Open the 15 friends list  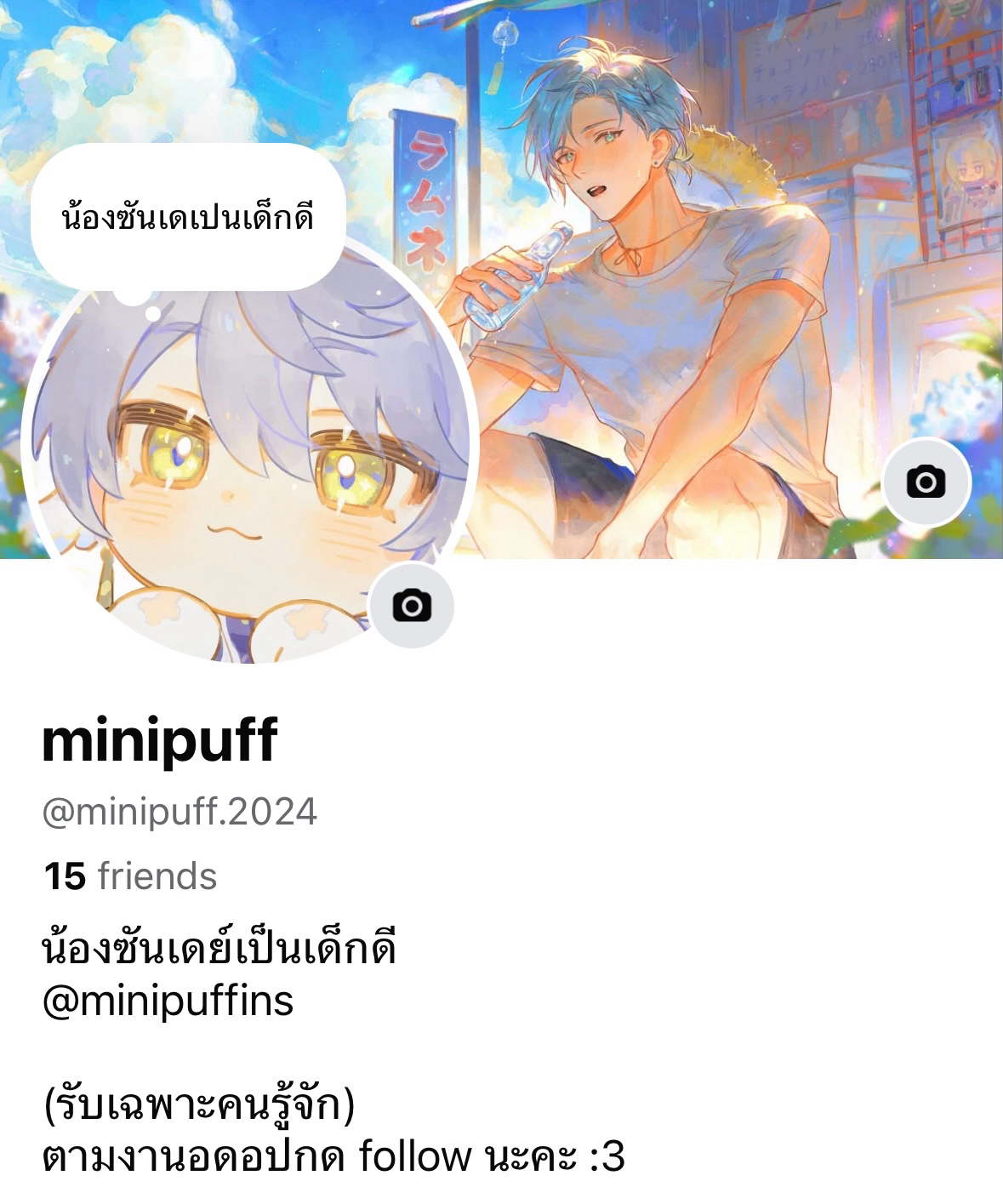130,876
